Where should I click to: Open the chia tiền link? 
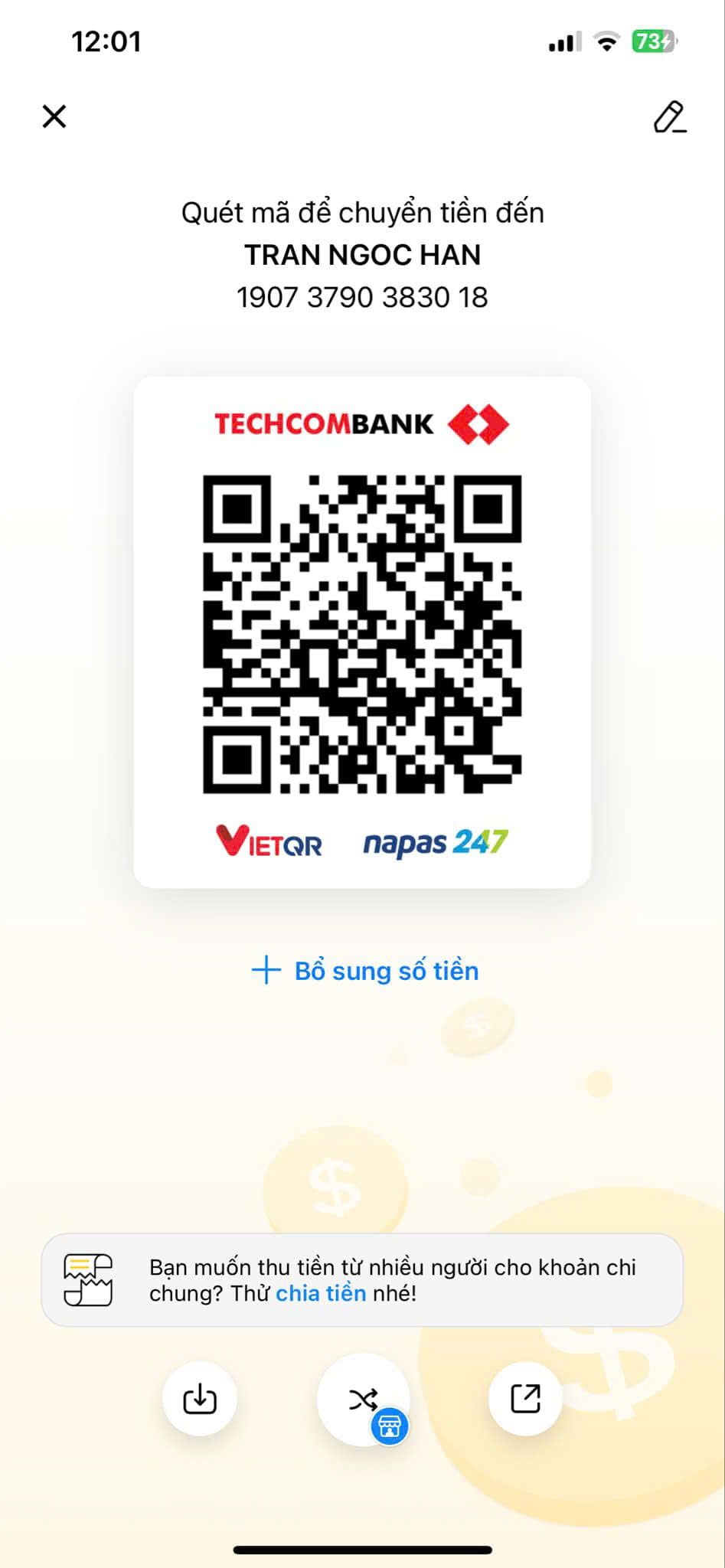[x=321, y=1293]
